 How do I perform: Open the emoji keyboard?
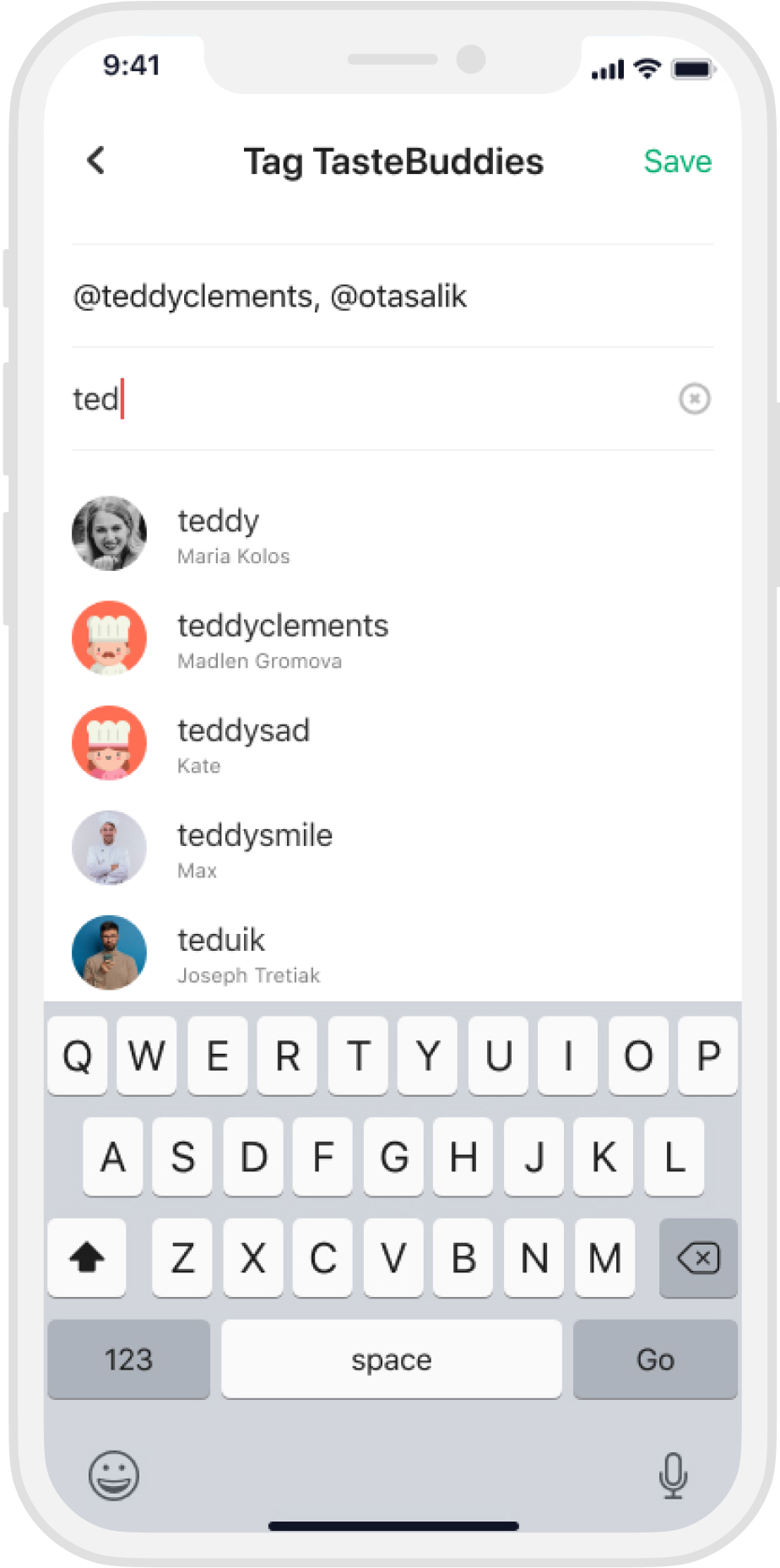[114, 1475]
